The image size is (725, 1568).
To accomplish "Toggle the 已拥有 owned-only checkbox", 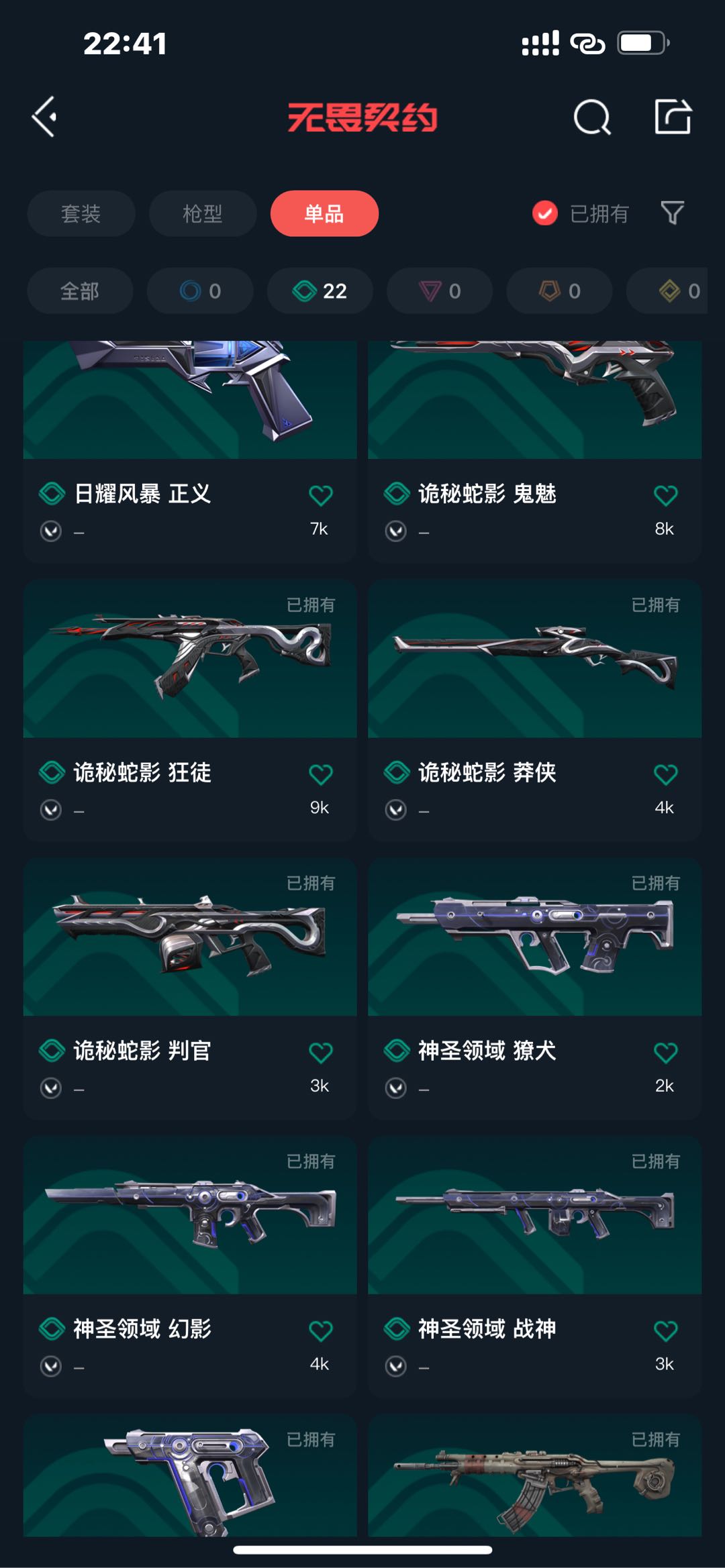I will pos(545,214).
